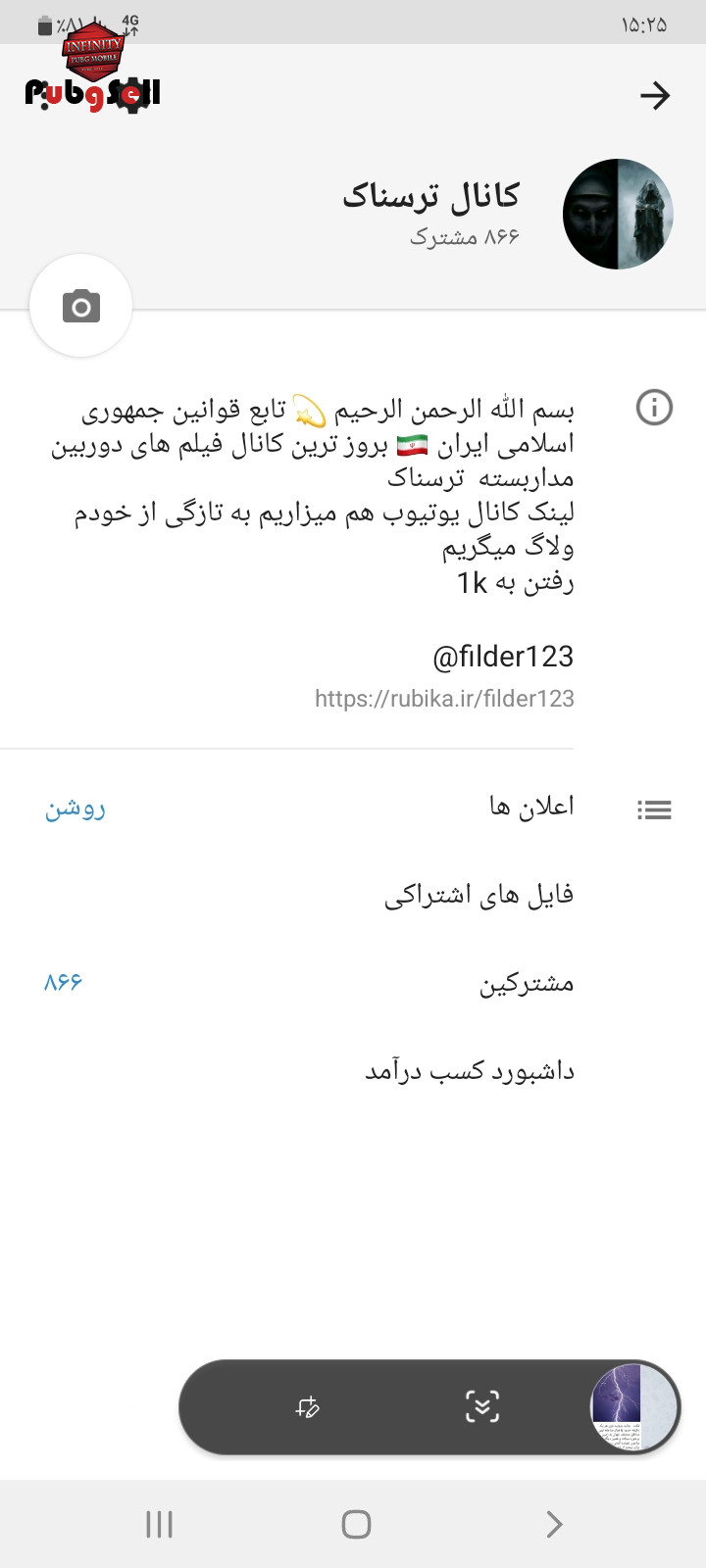Change the channel photo via camera button
Image resolution: width=706 pixels, height=1568 pixels.
pyautogui.click(x=81, y=306)
